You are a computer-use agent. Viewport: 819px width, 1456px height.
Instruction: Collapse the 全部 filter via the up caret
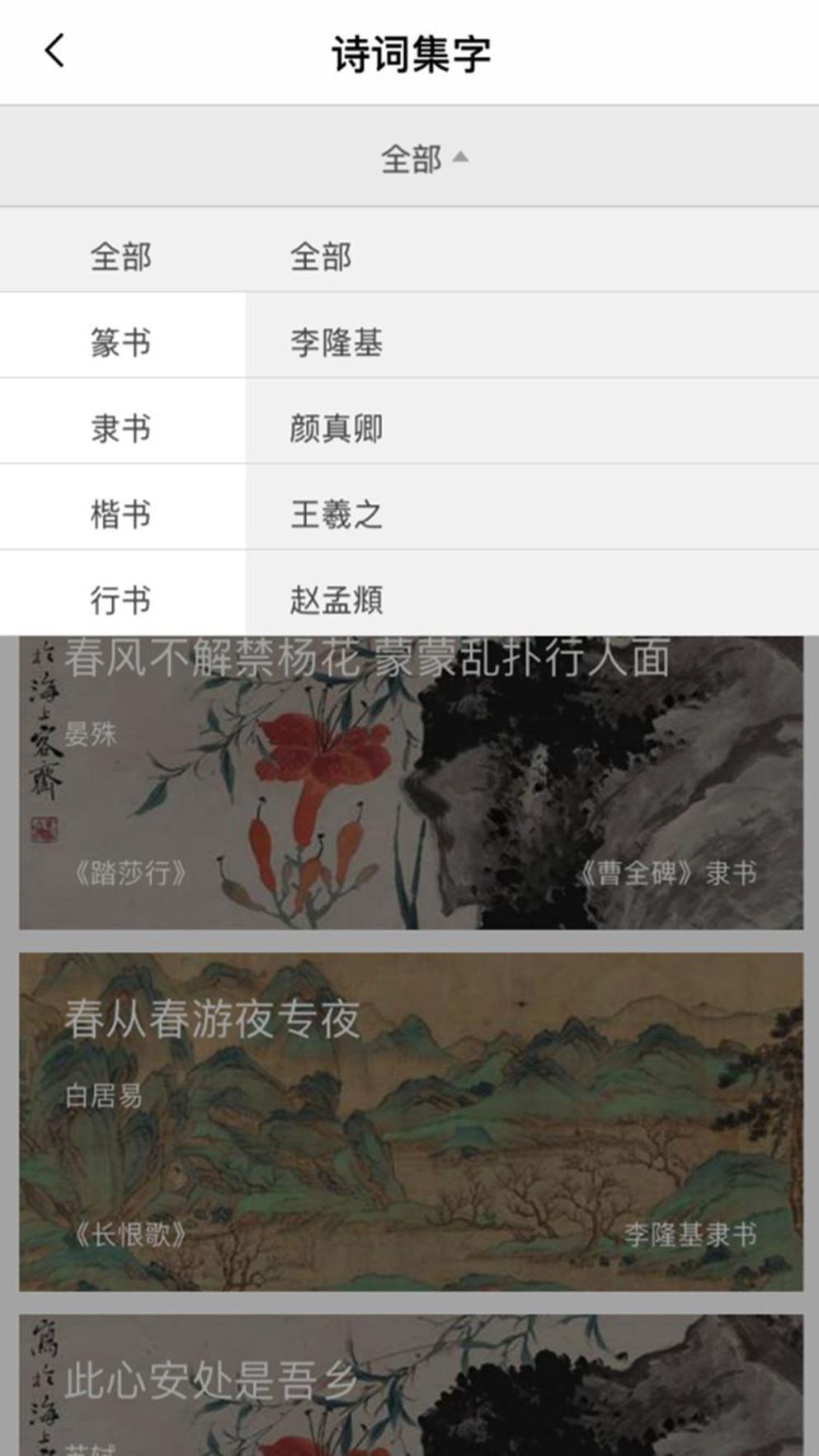click(459, 160)
